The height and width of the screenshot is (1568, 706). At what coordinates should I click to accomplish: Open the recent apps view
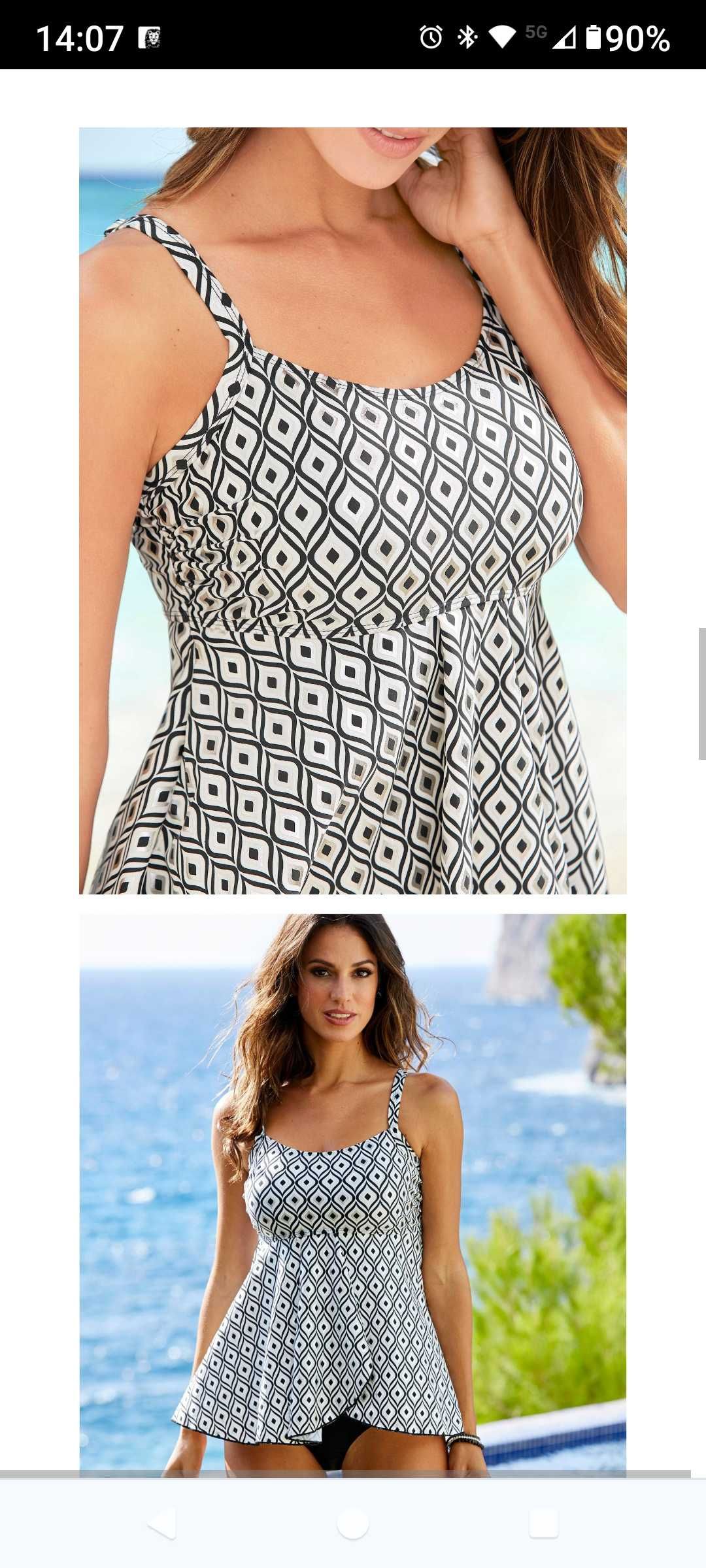point(543,1524)
